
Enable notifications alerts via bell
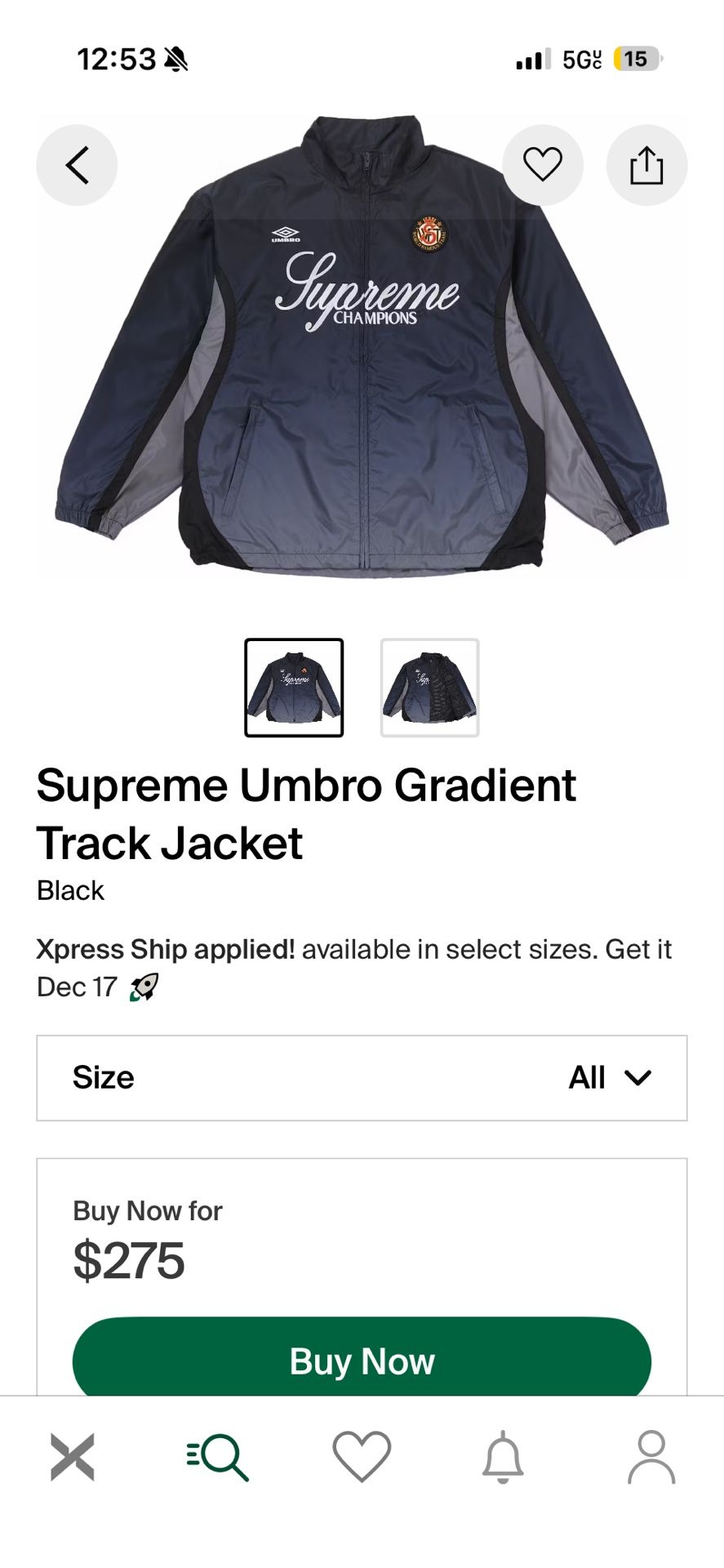click(x=506, y=1459)
